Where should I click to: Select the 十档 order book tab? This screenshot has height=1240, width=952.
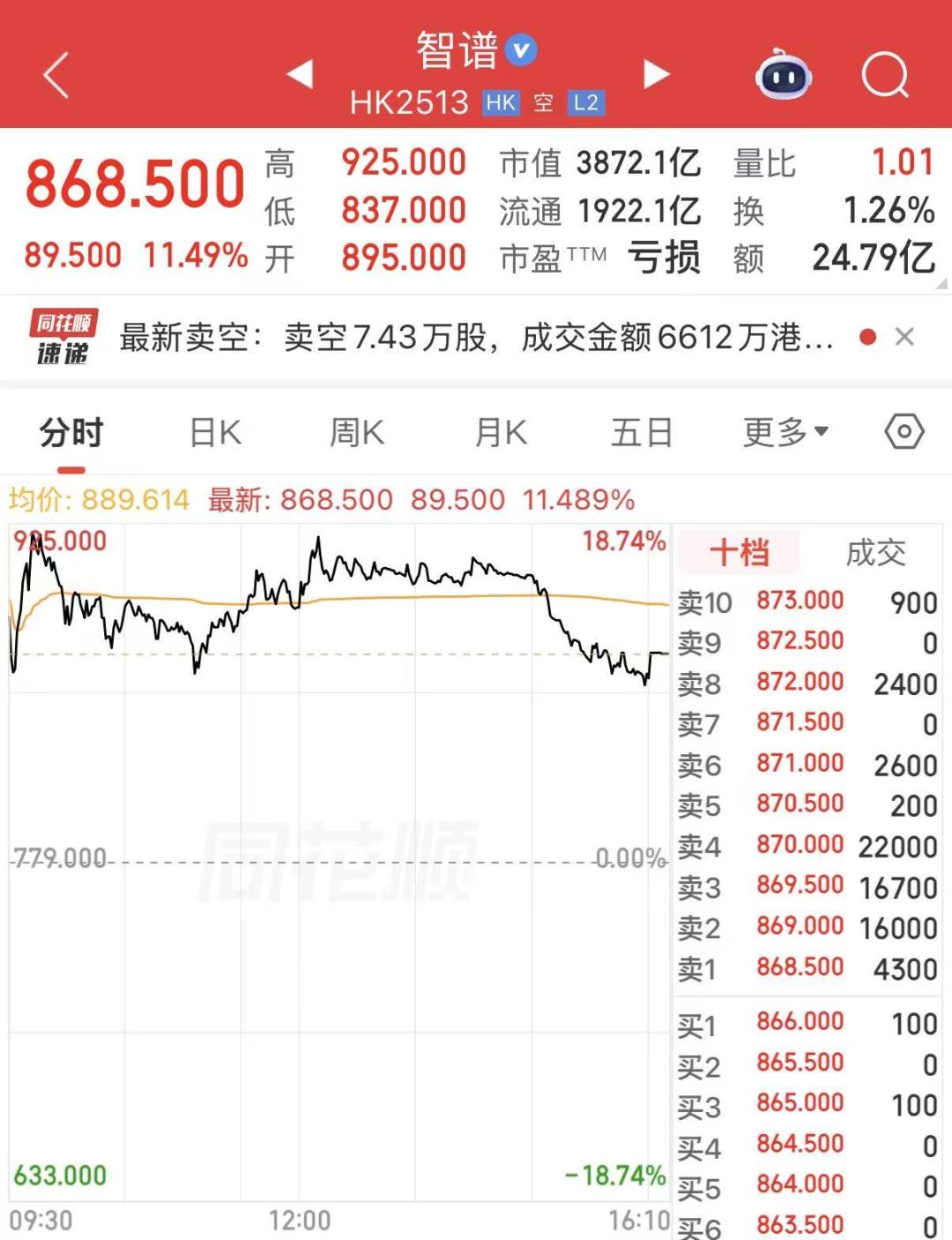(739, 553)
